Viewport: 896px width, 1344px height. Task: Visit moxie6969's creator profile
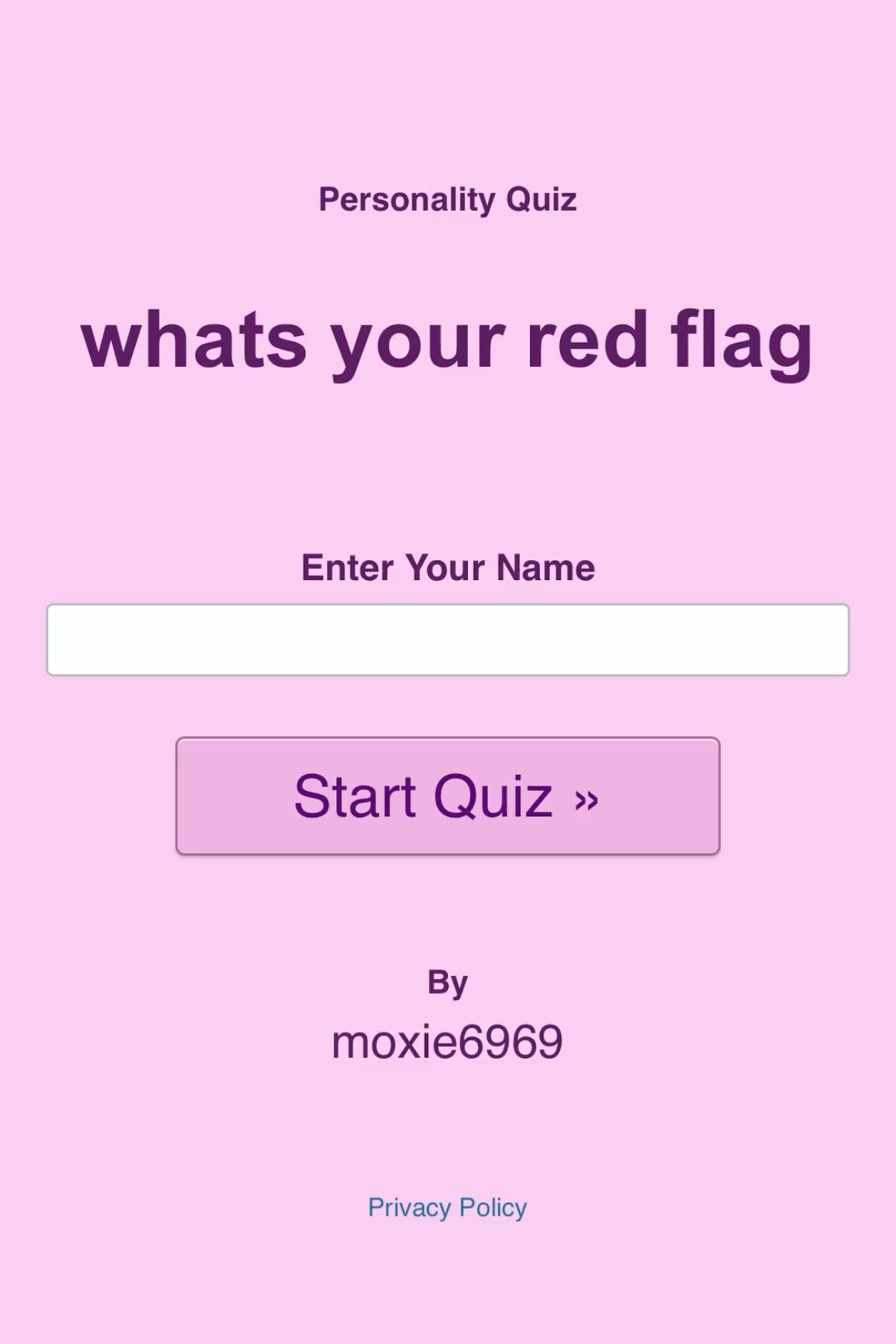(447, 1039)
